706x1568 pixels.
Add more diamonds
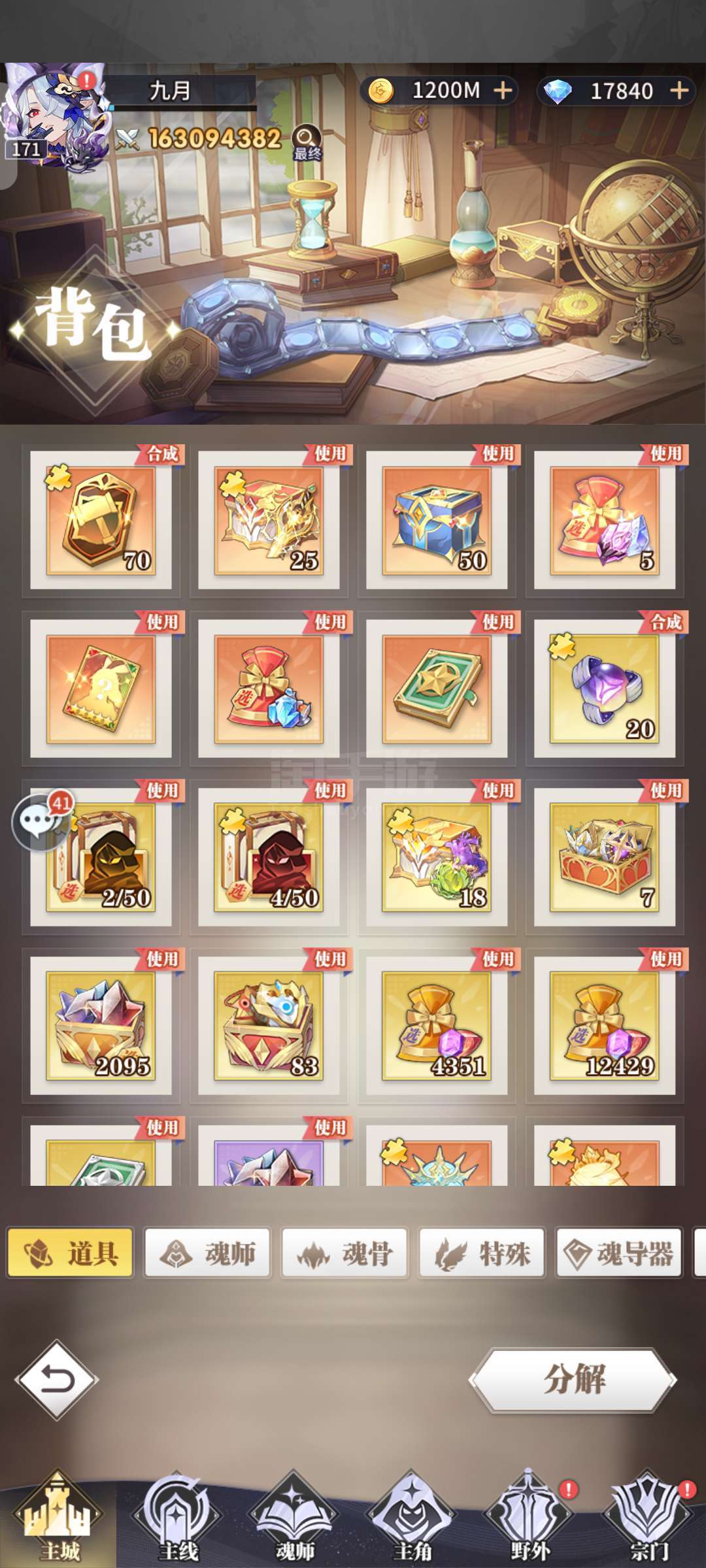click(x=679, y=91)
